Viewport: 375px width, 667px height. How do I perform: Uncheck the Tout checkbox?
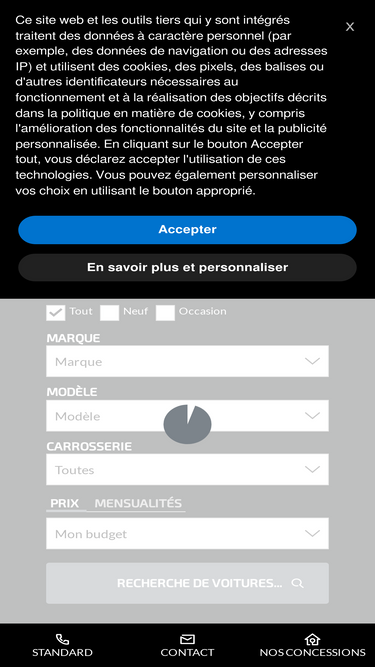click(56, 313)
